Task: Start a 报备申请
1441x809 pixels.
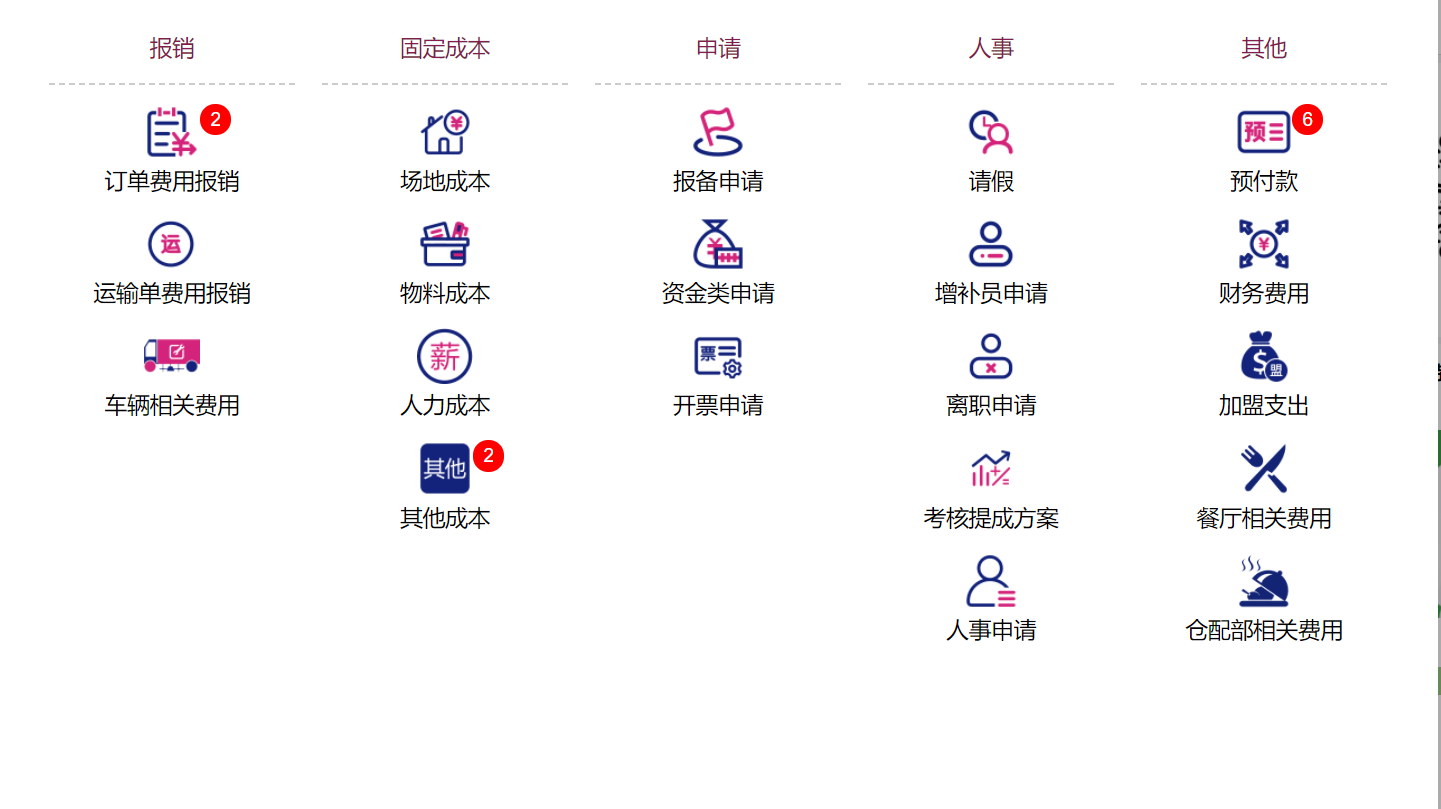Action: pyautogui.click(x=718, y=134)
